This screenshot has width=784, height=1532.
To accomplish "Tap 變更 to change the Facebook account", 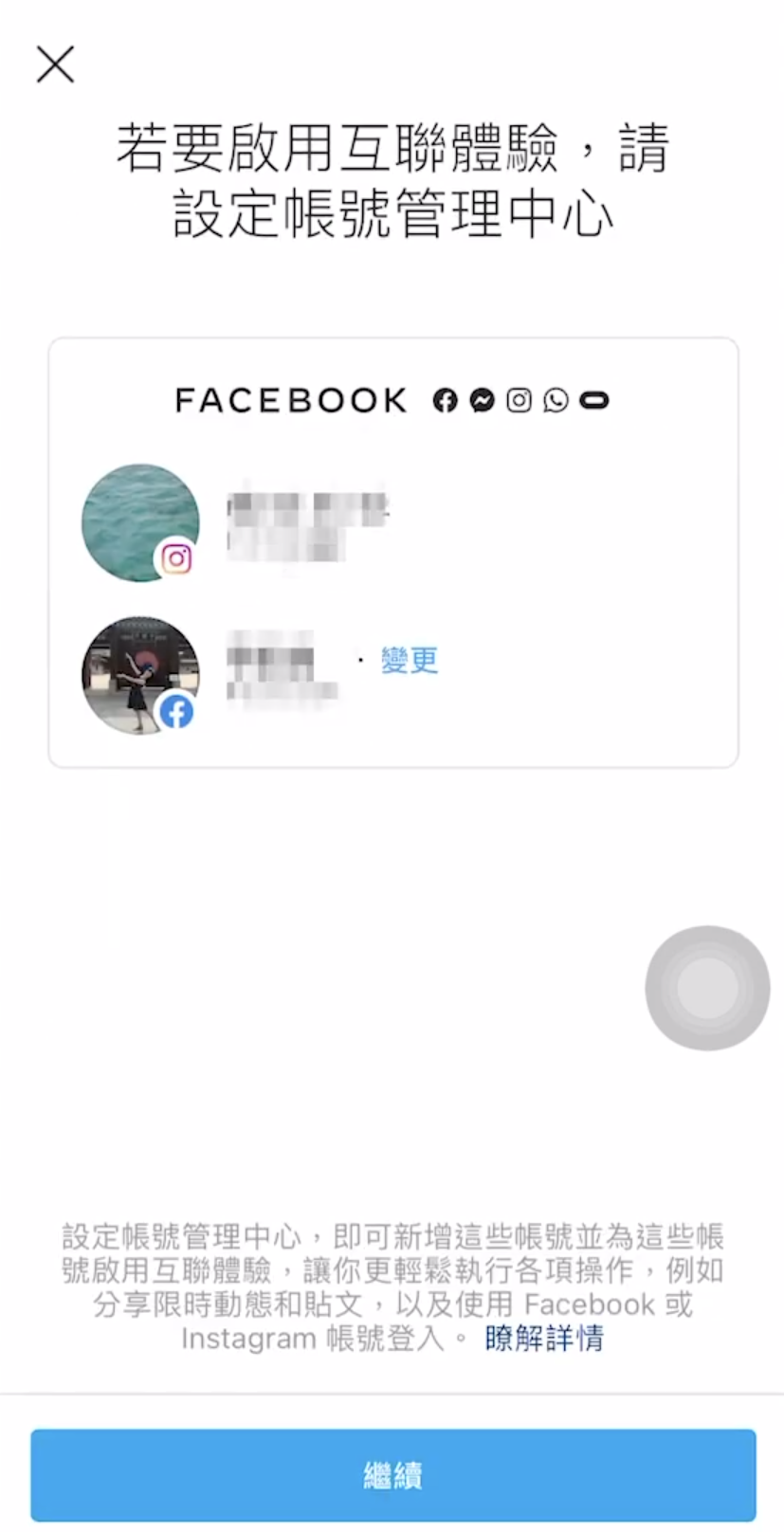I will point(410,660).
